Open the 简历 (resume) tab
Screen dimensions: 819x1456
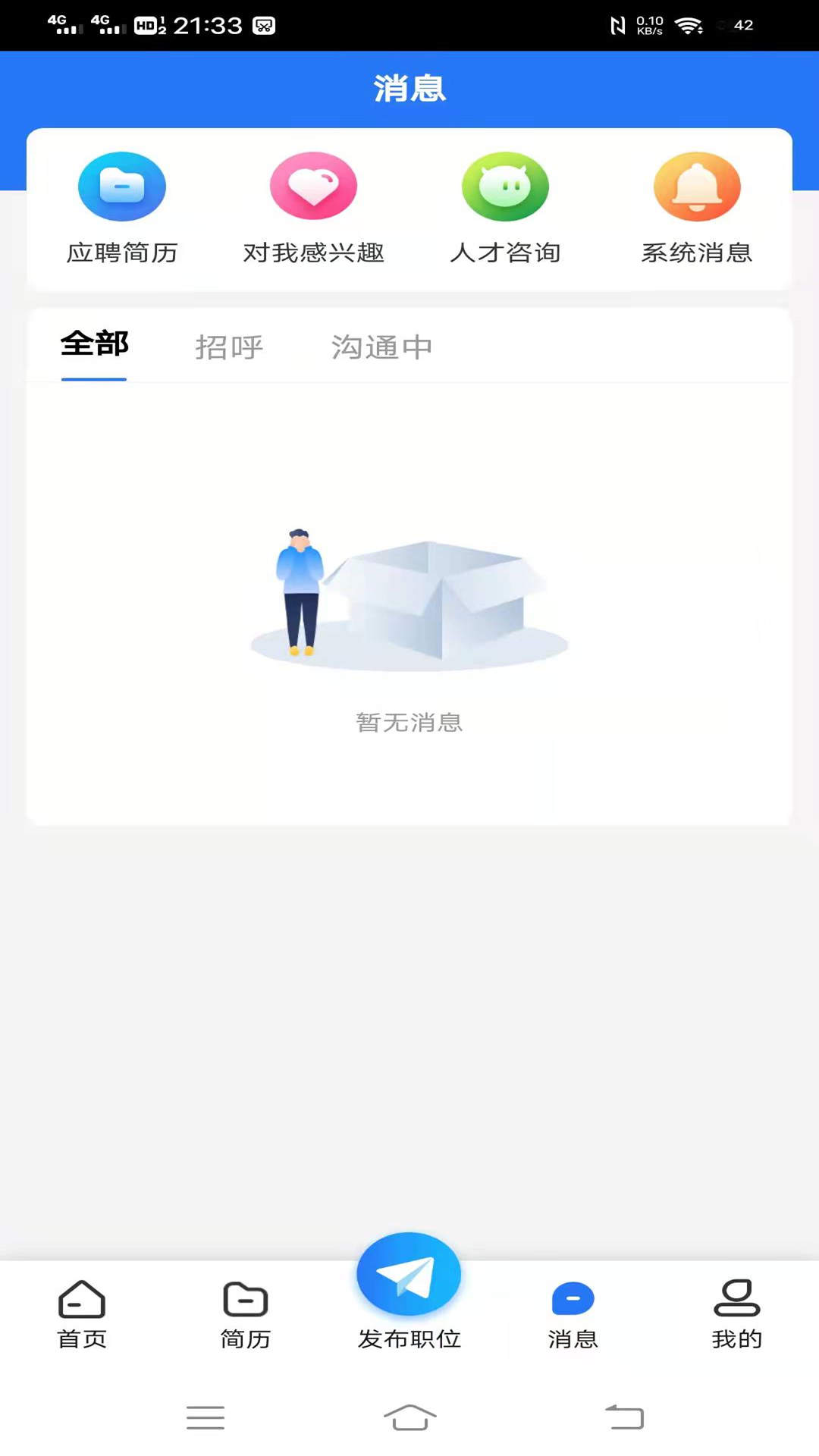pyautogui.click(x=245, y=1315)
